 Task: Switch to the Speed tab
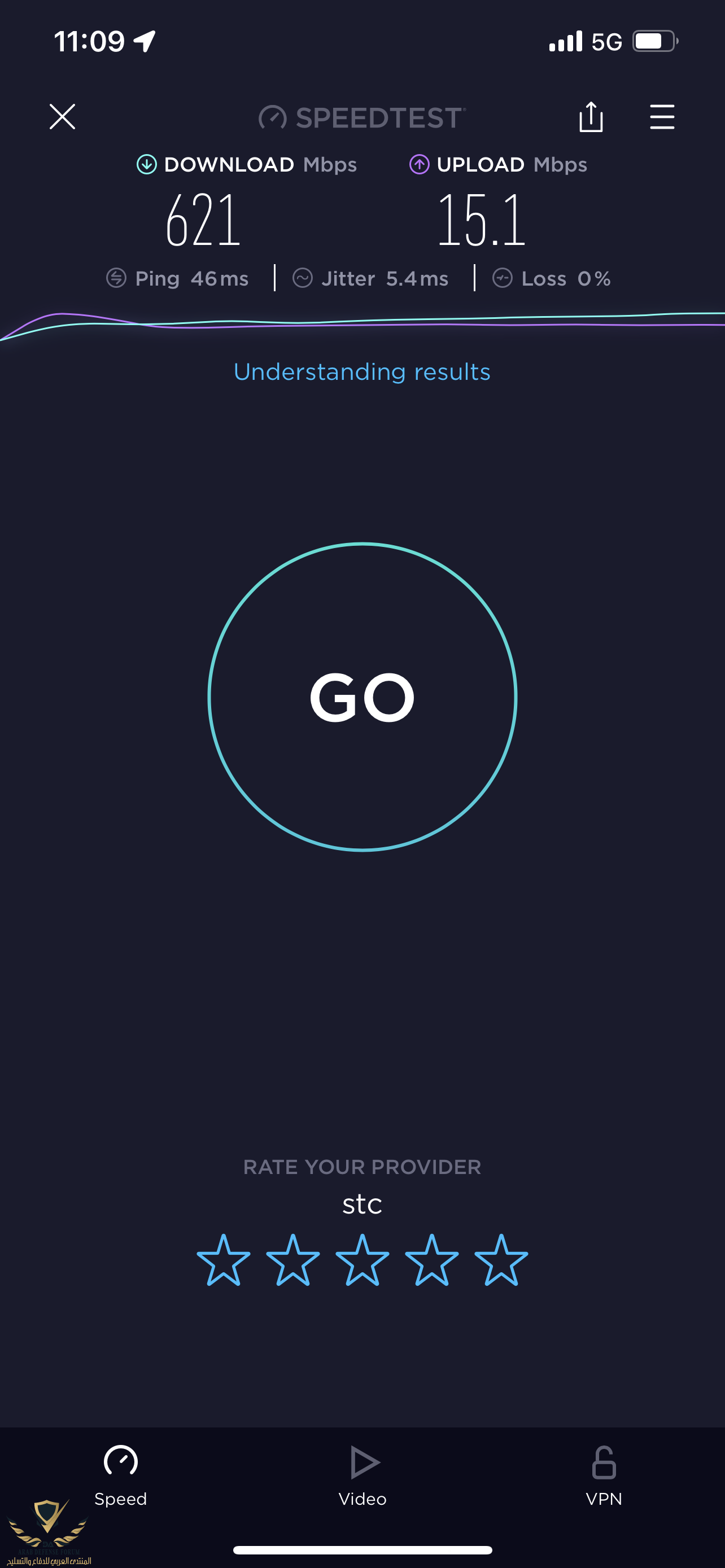pyautogui.click(x=120, y=1474)
